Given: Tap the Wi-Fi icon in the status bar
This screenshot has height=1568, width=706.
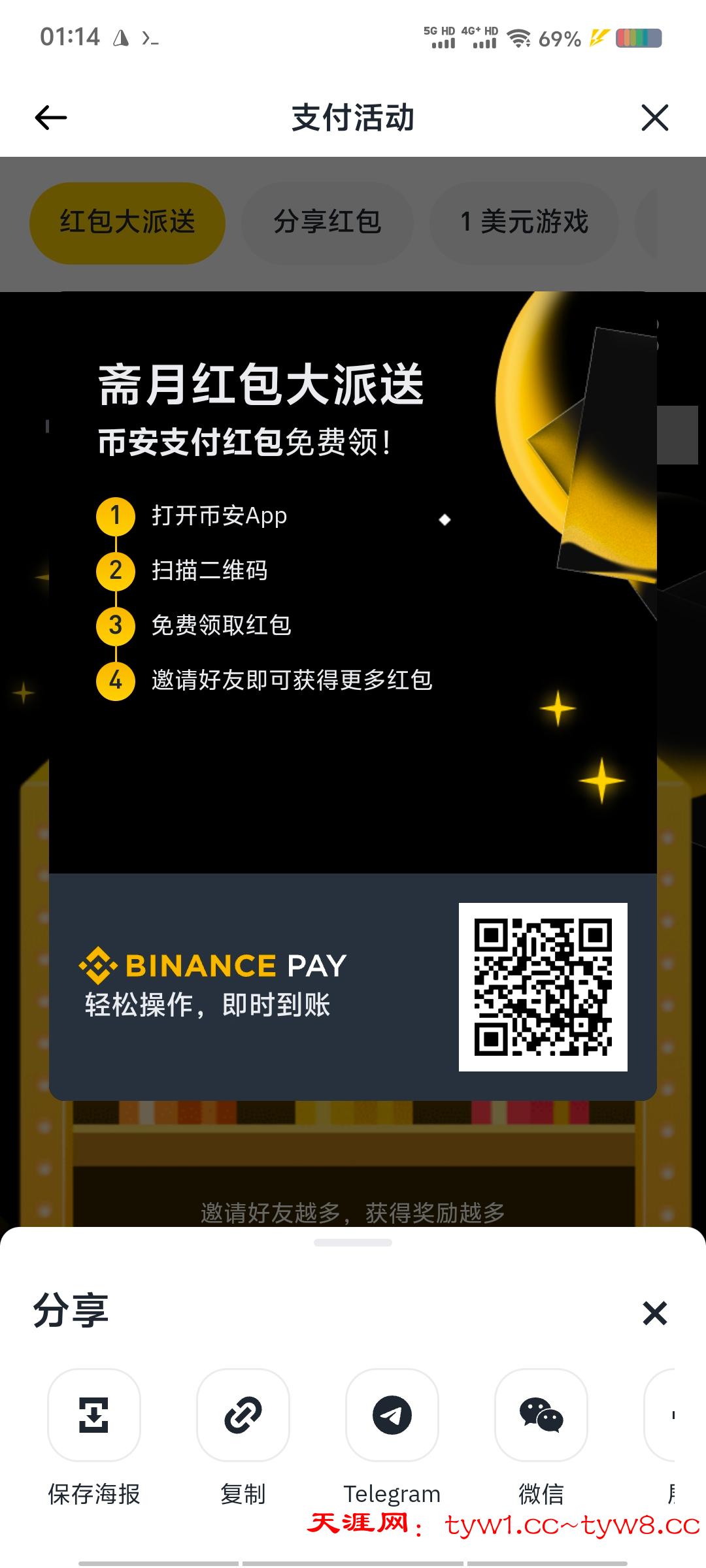Looking at the screenshot, I should [520, 38].
